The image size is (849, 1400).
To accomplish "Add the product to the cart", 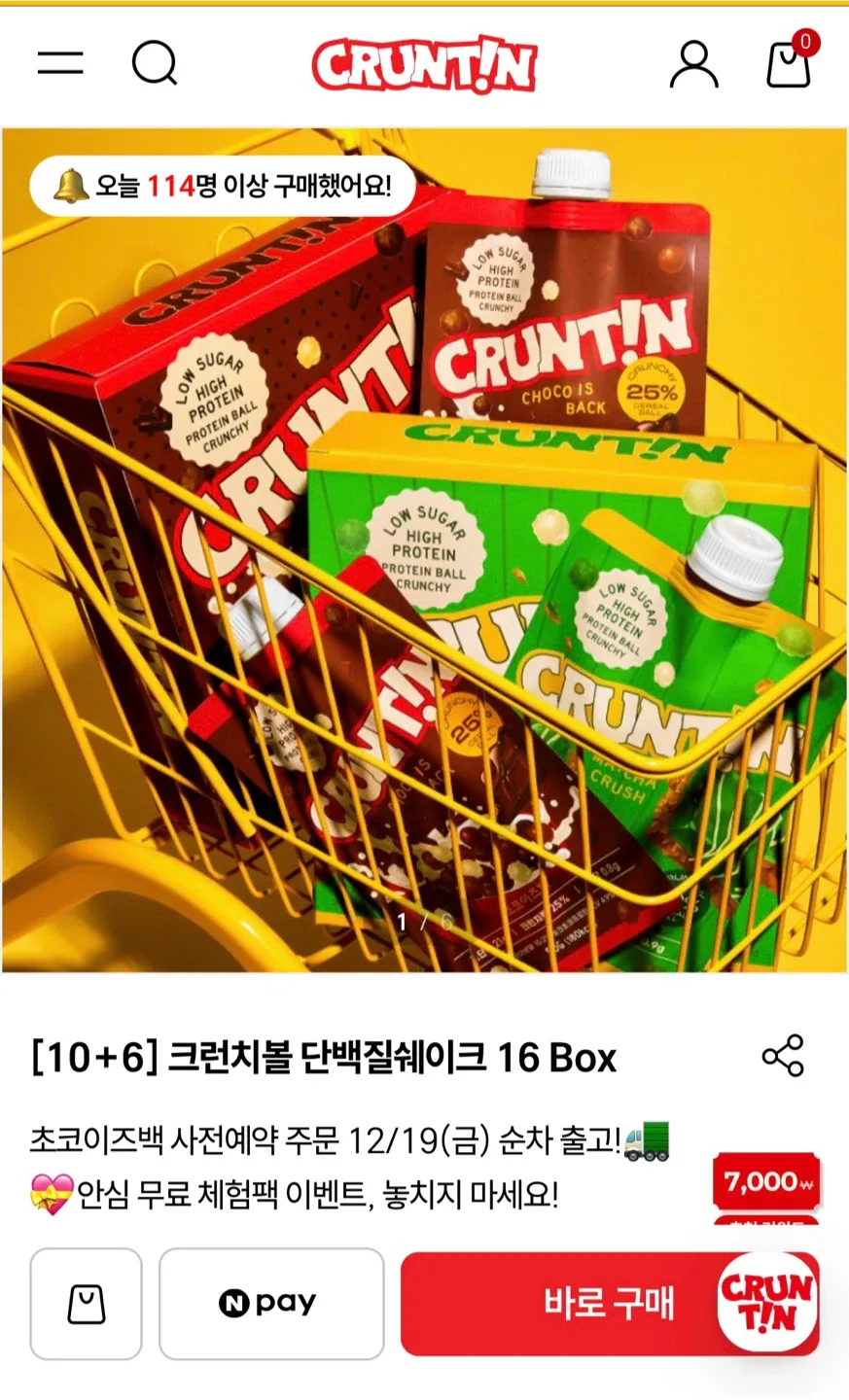I will (x=86, y=1304).
